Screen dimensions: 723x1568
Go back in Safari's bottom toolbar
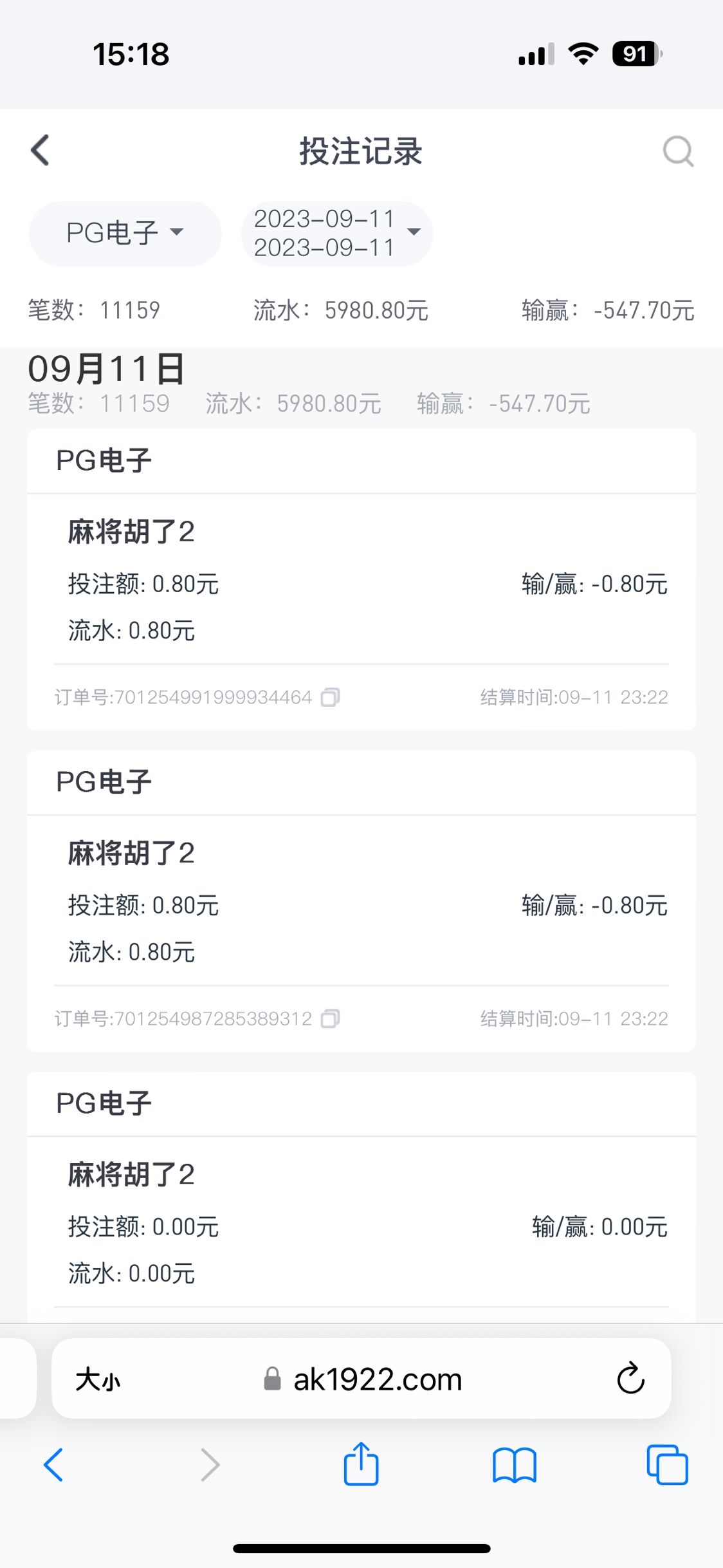coord(53,1465)
